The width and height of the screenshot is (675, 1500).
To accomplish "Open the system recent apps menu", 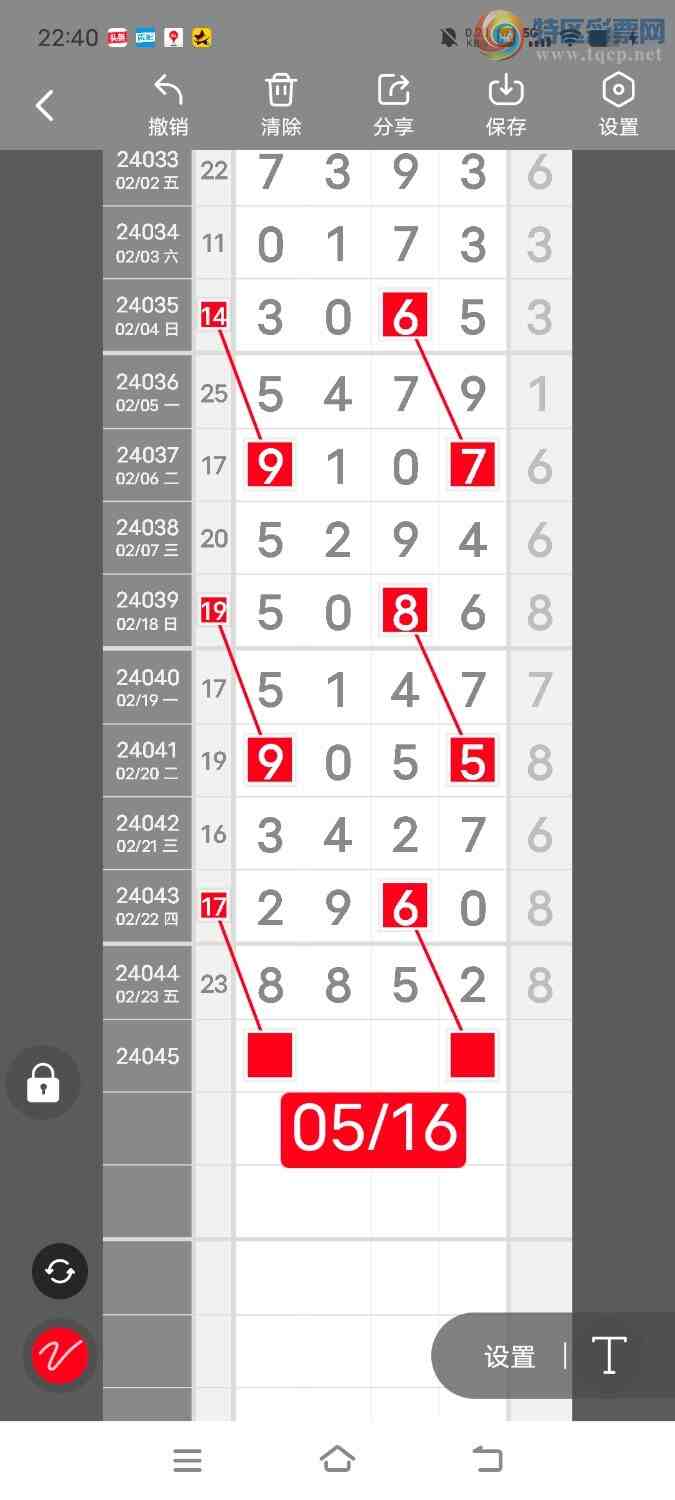I will point(187,1460).
